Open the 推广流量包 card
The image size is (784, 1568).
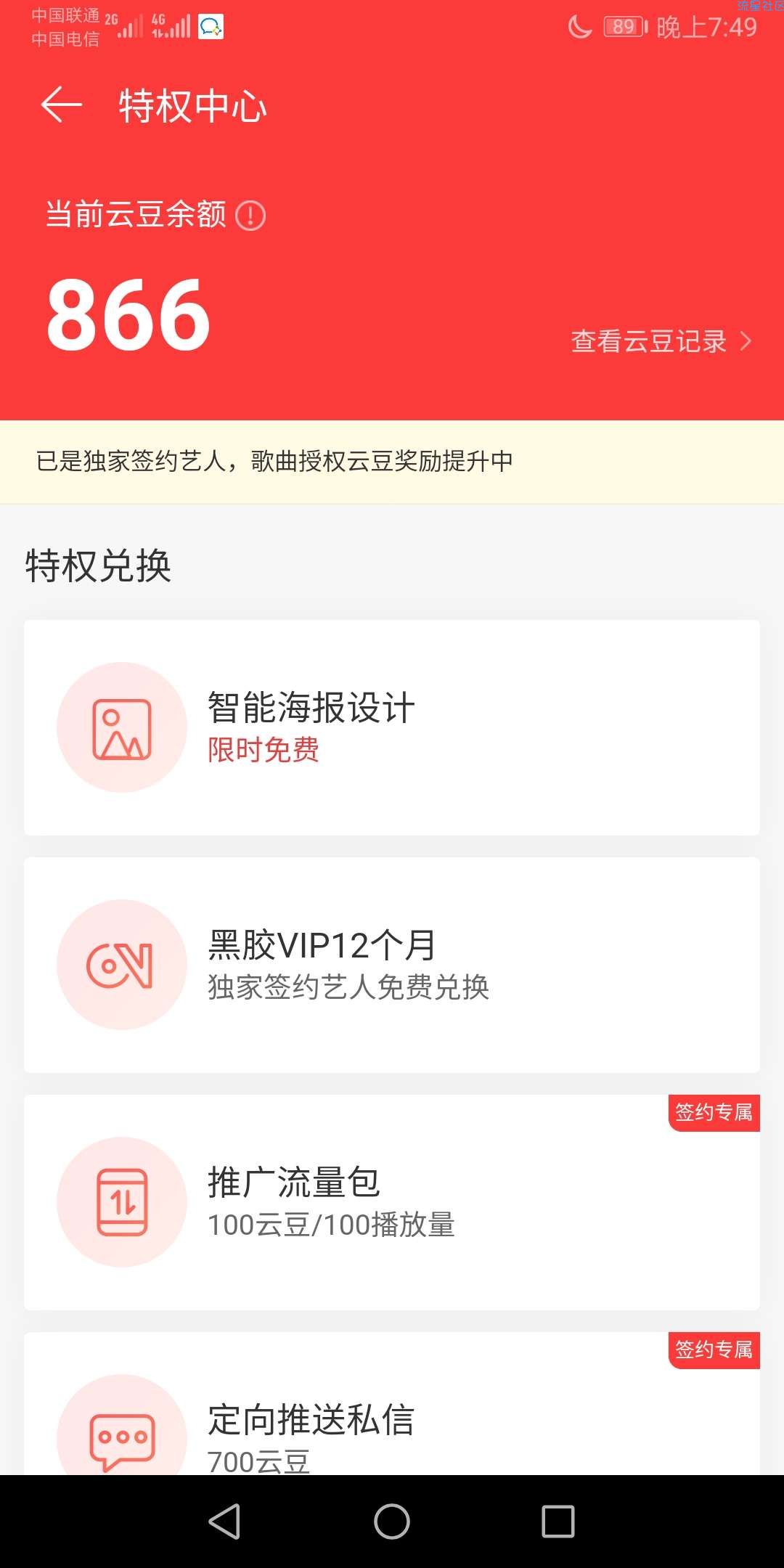tap(392, 1202)
